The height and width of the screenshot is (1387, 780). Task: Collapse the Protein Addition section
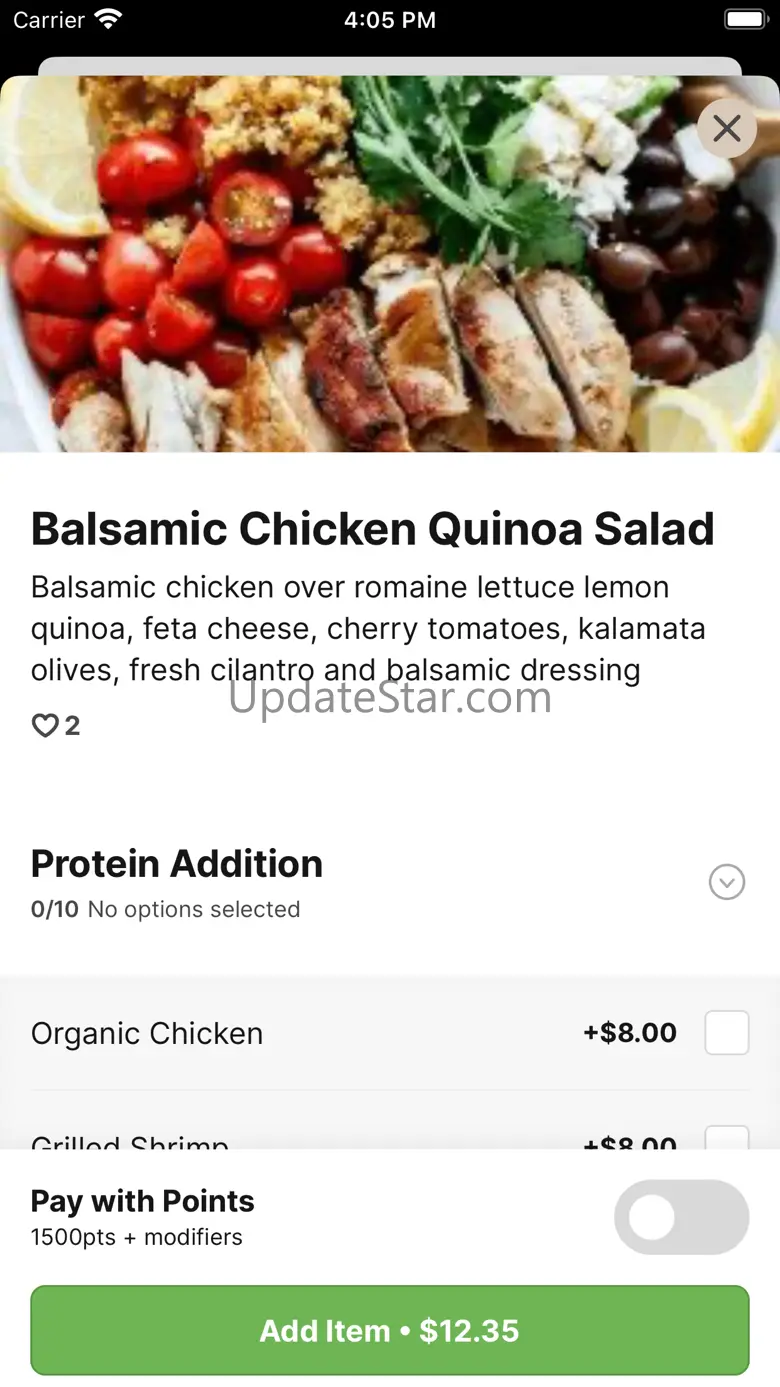click(x=727, y=882)
